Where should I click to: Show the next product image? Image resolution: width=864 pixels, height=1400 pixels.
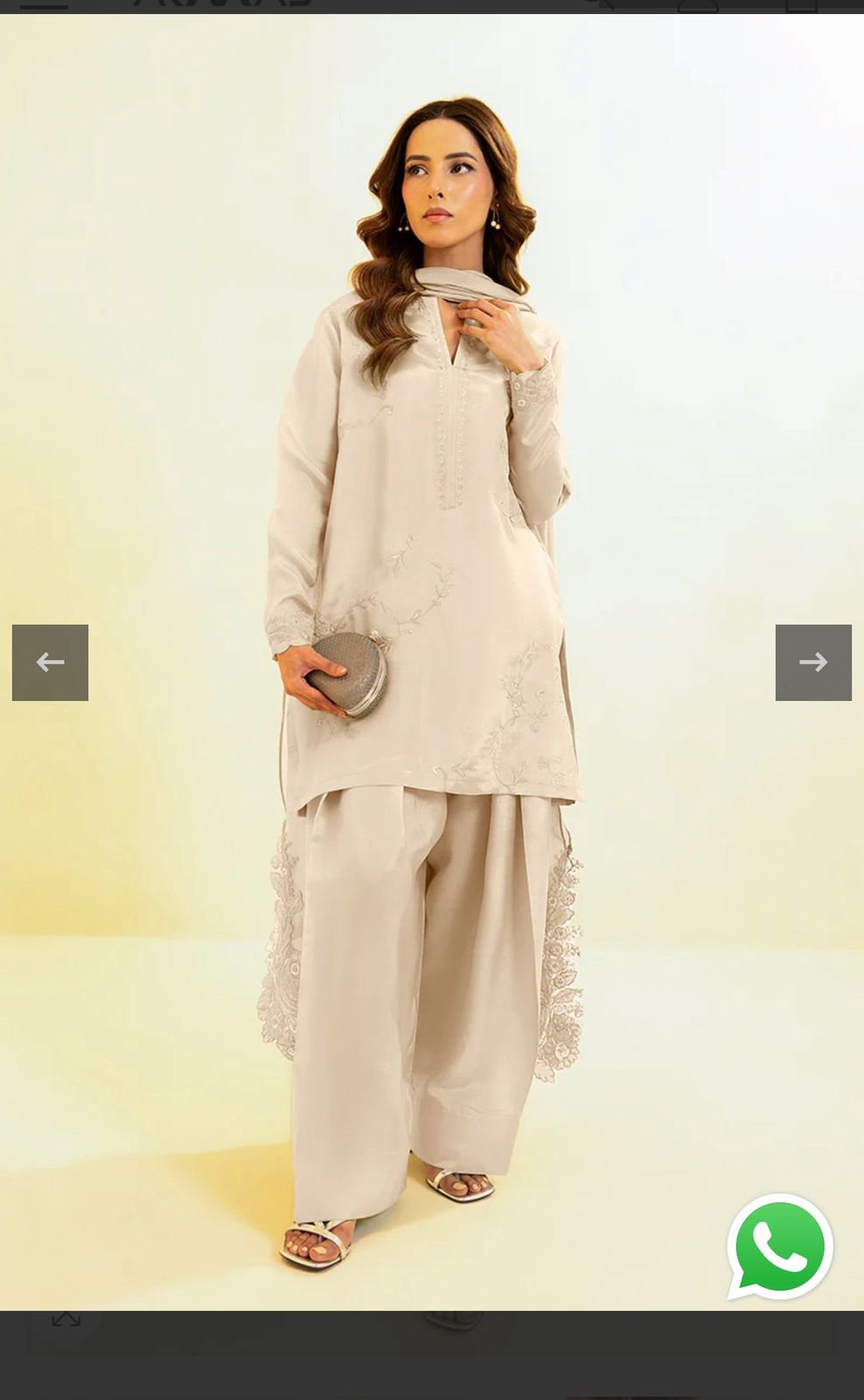[813, 662]
